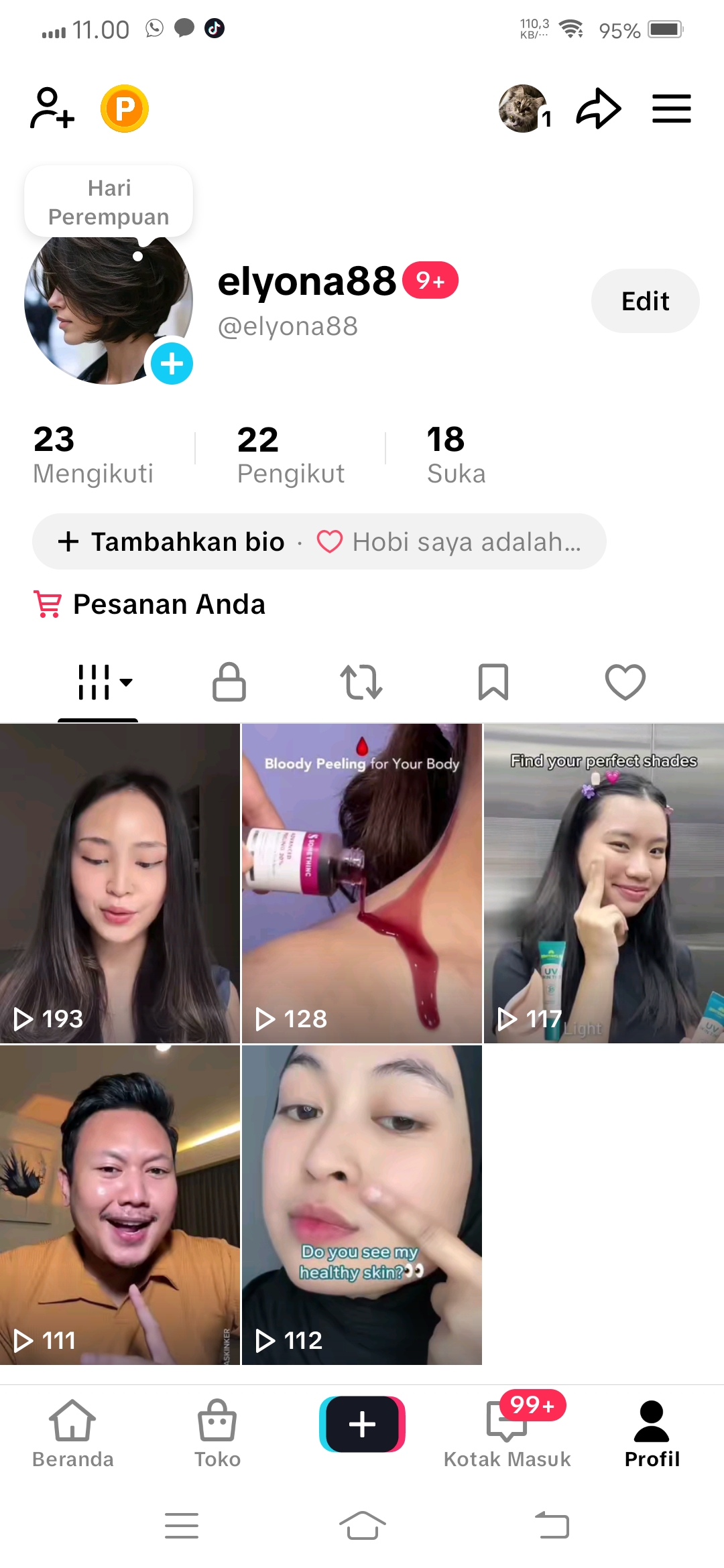Create a new post with plus button
724x1568 pixels.
(x=362, y=1424)
